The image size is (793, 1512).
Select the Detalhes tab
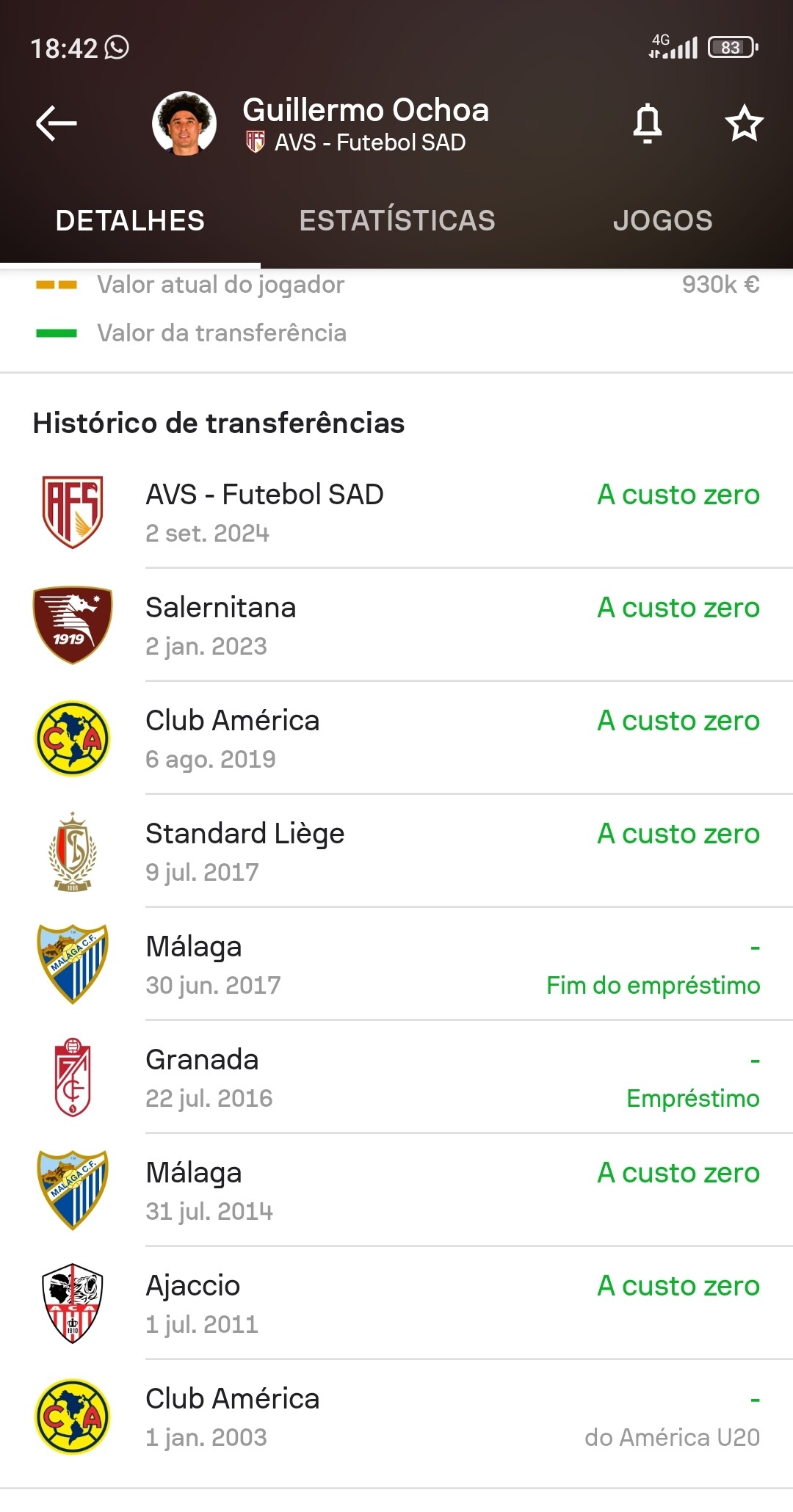click(x=130, y=220)
